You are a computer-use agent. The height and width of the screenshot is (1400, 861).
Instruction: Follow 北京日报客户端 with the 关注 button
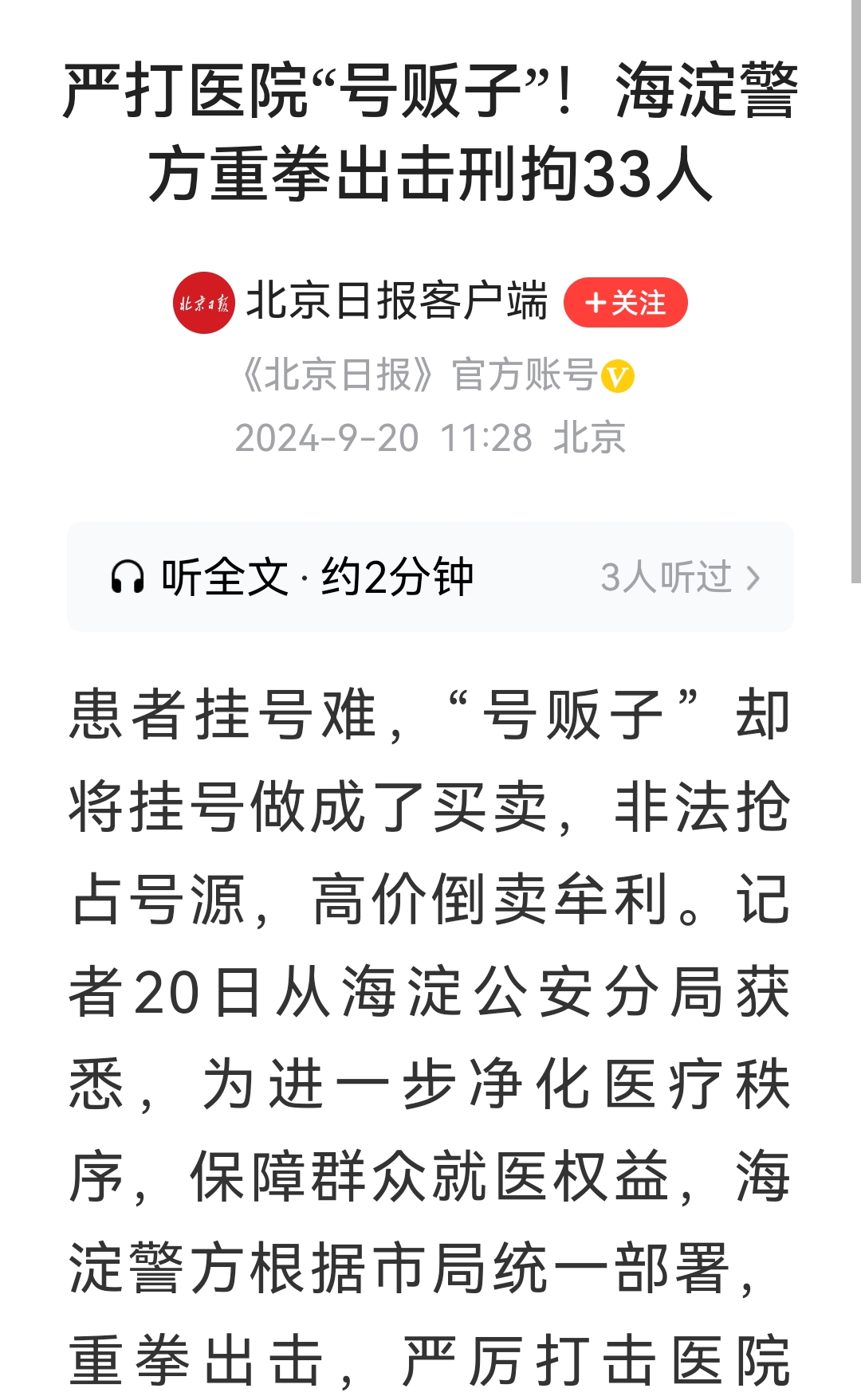pyautogui.click(x=625, y=303)
